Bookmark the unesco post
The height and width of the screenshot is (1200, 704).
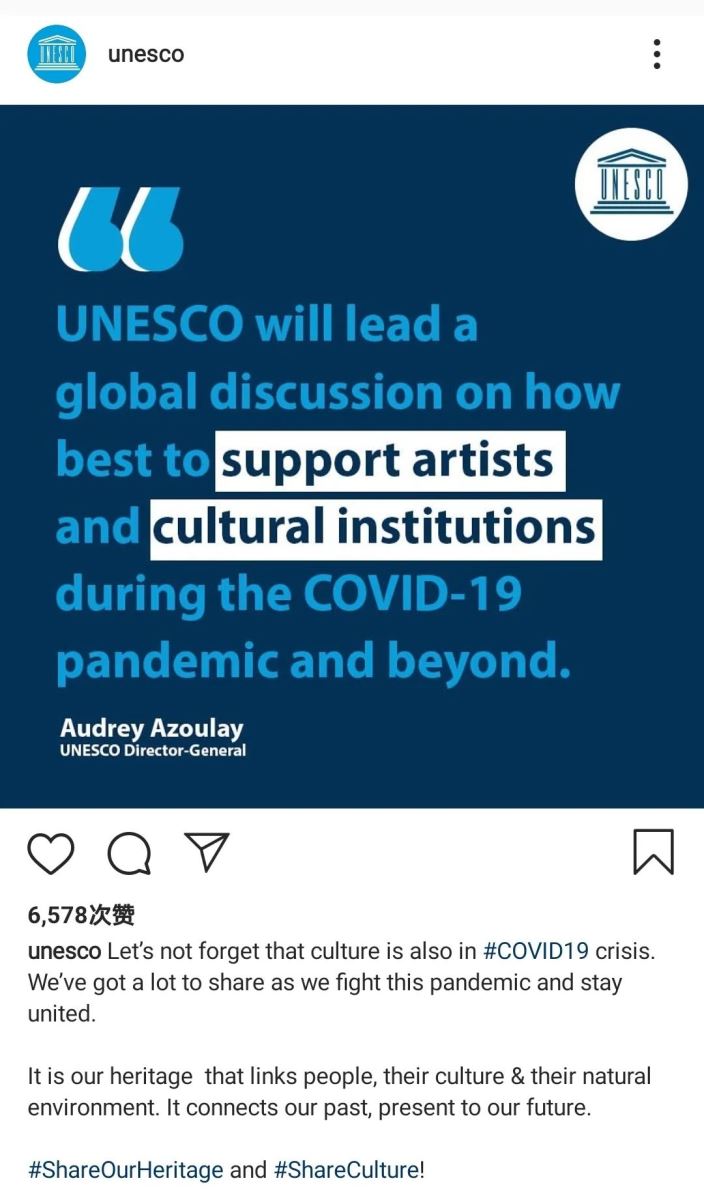654,853
